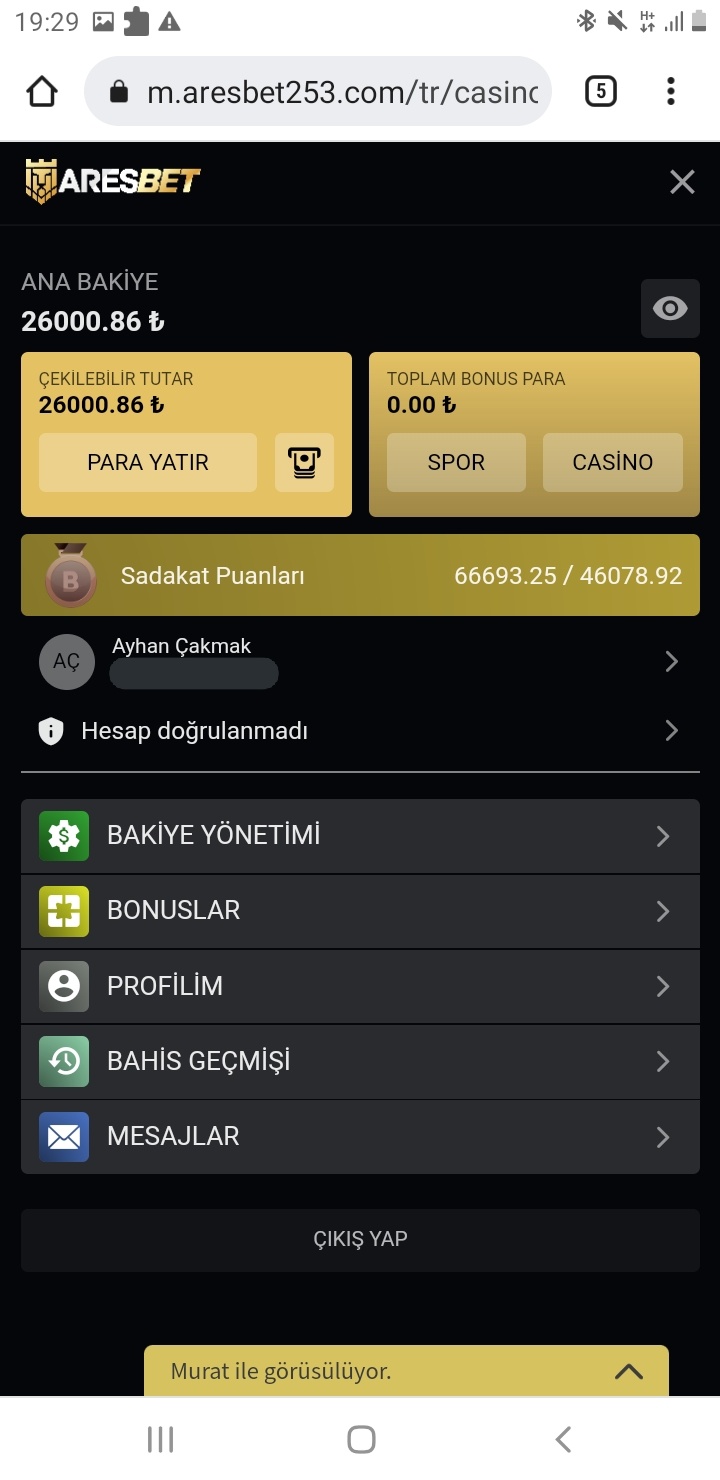Image resolution: width=720 pixels, height=1480 pixels.
Task: Open the browser tab switcher
Action: coord(600,92)
